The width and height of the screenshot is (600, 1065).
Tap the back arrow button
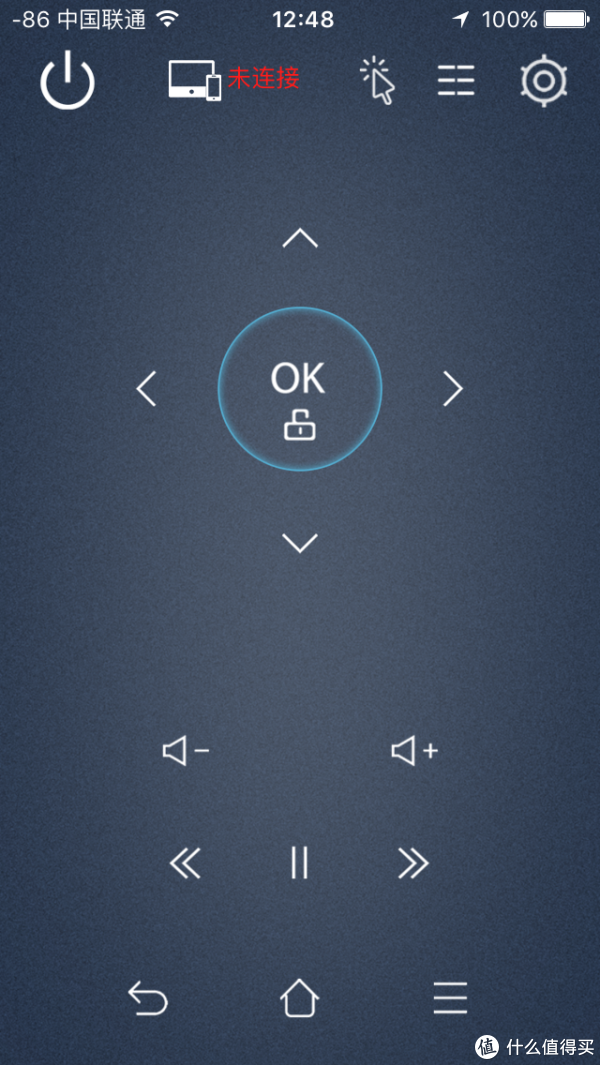click(x=147, y=998)
